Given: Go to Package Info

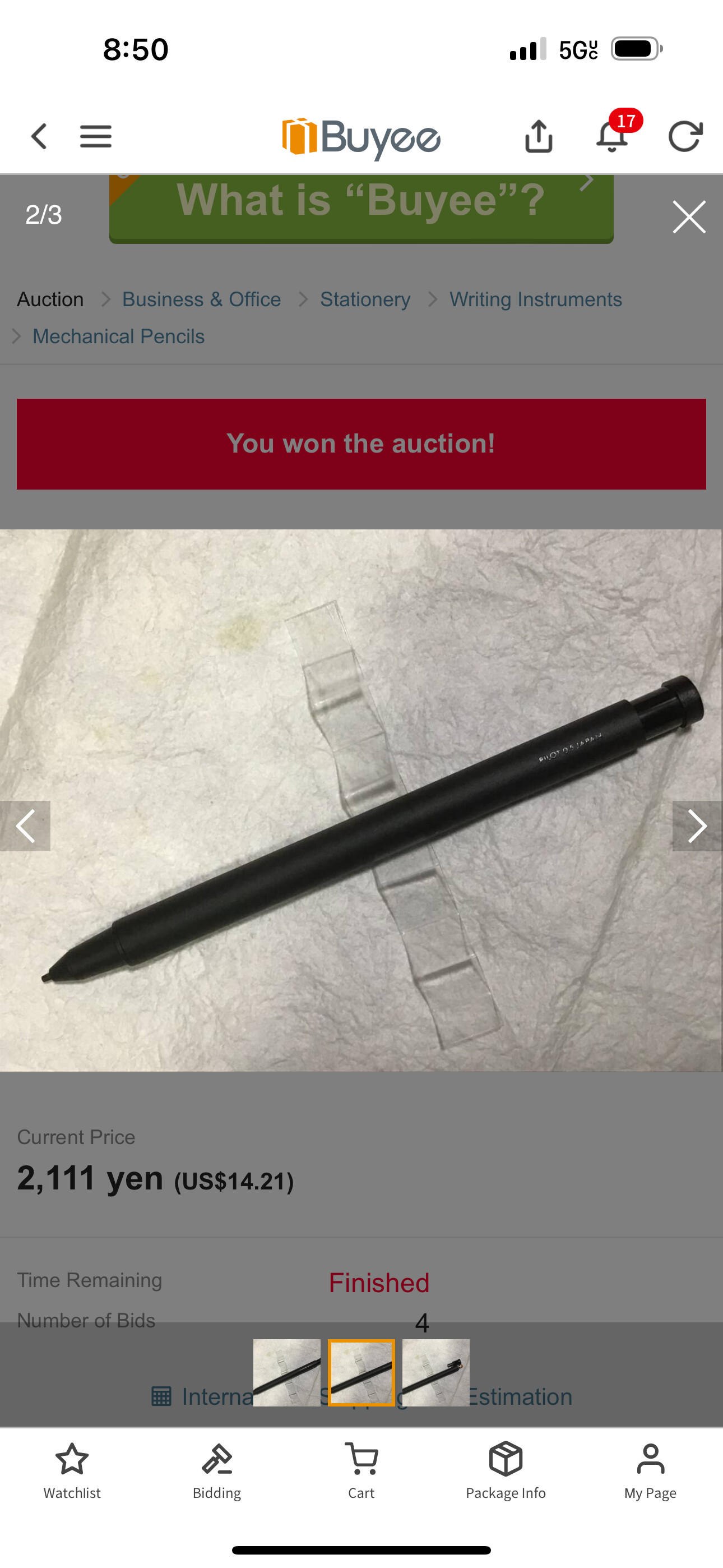Looking at the screenshot, I should click(x=506, y=1471).
